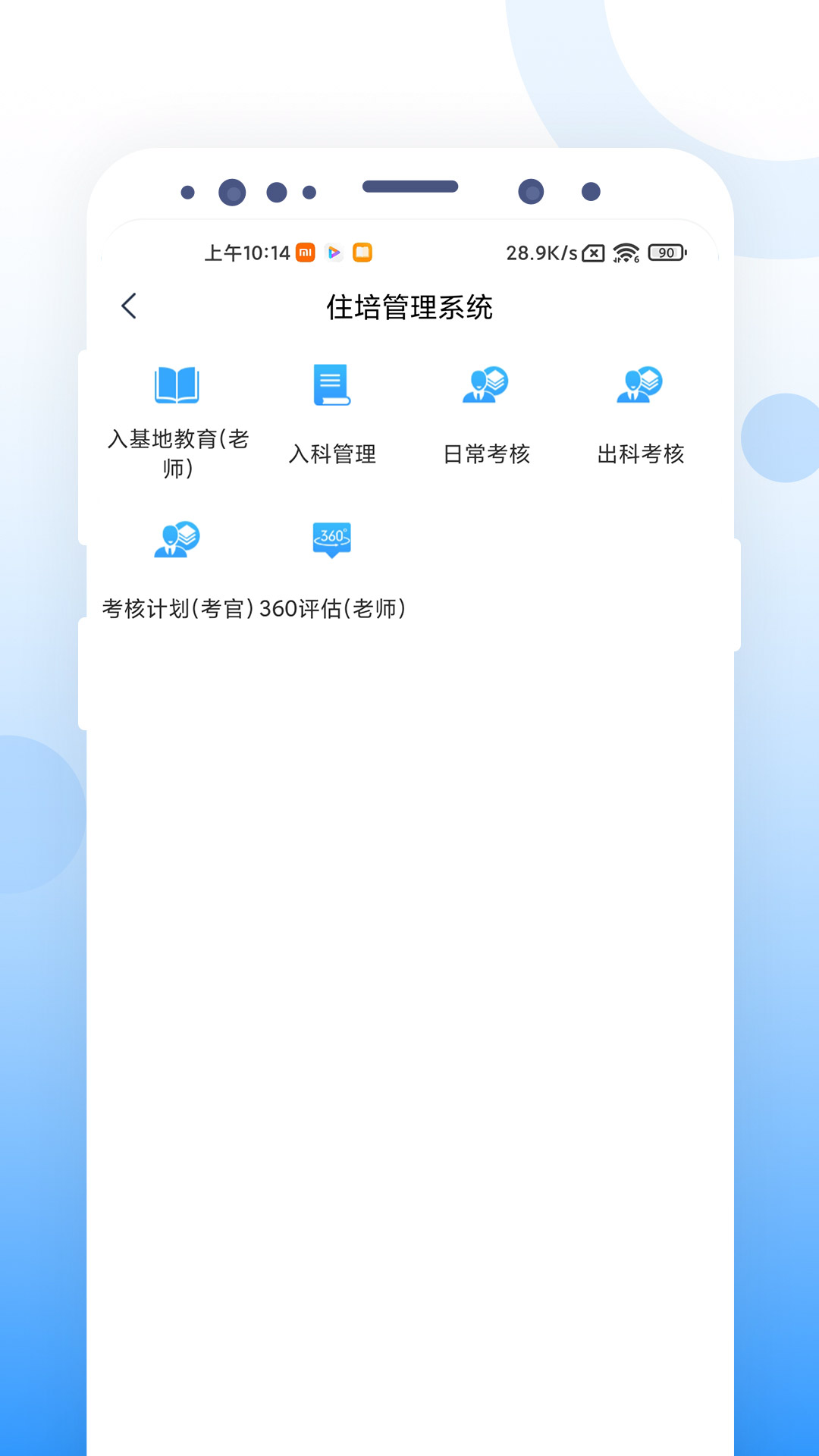
Task: Tap the 住培管理系统 title text
Action: 409,308
